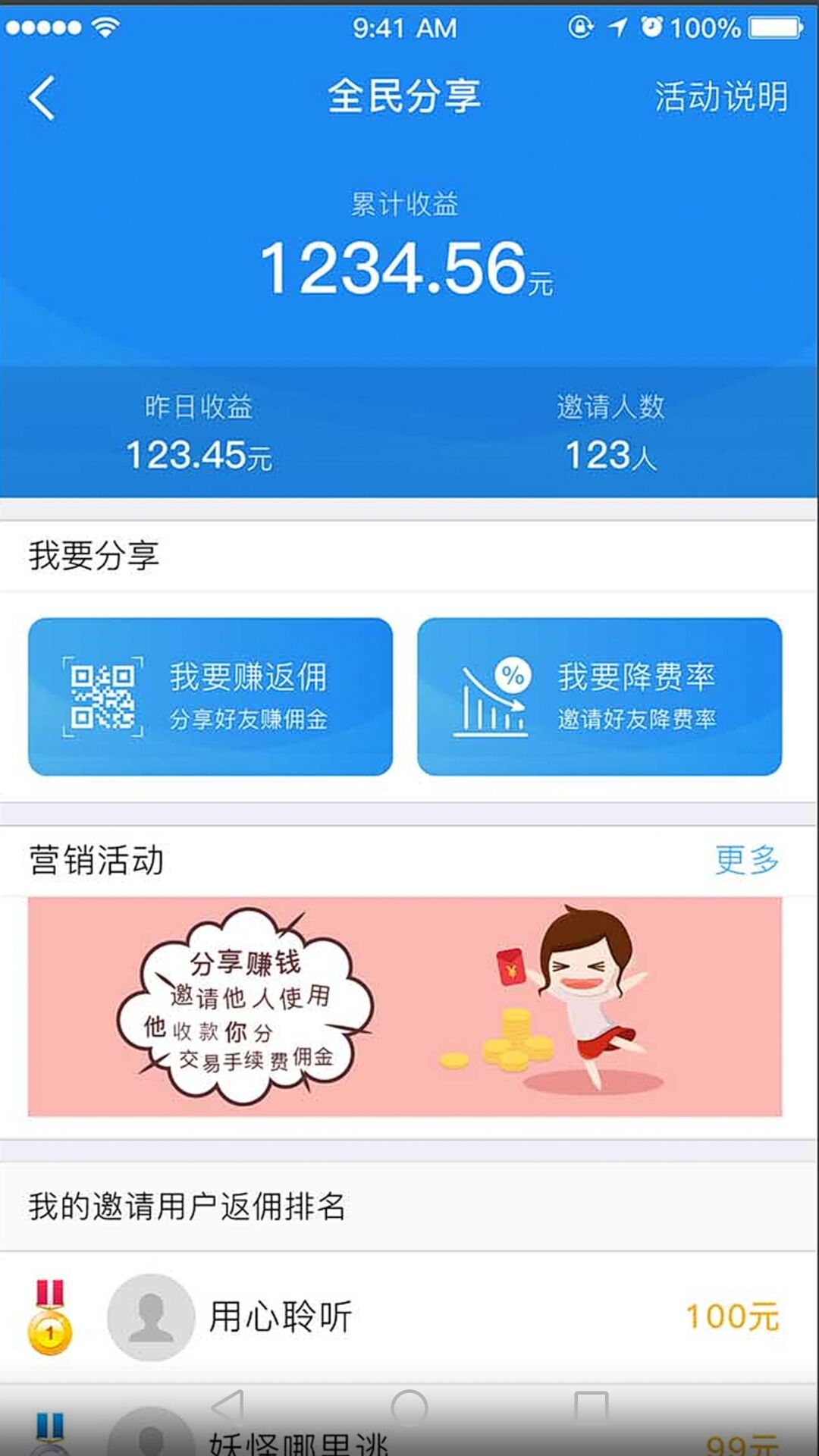Select the location arrow icon in the status bar

(x=616, y=27)
